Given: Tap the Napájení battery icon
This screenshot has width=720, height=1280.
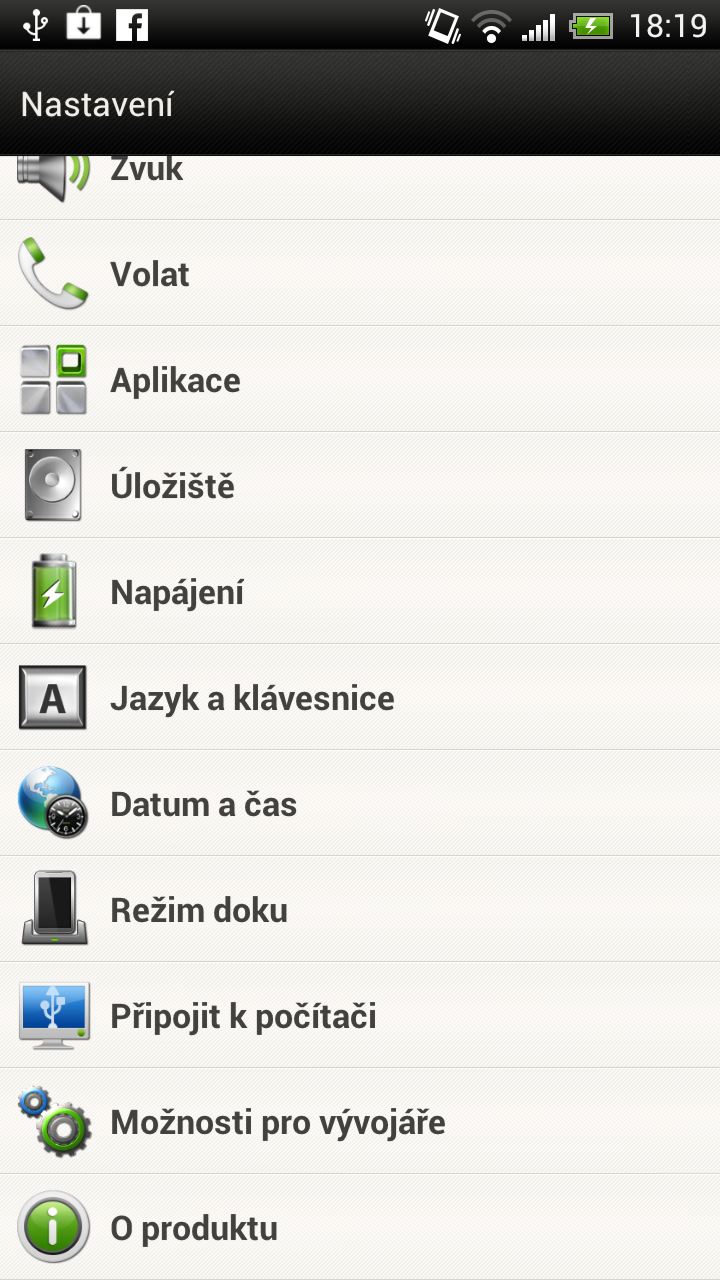Looking at the screenshot, I should (52, 592).
